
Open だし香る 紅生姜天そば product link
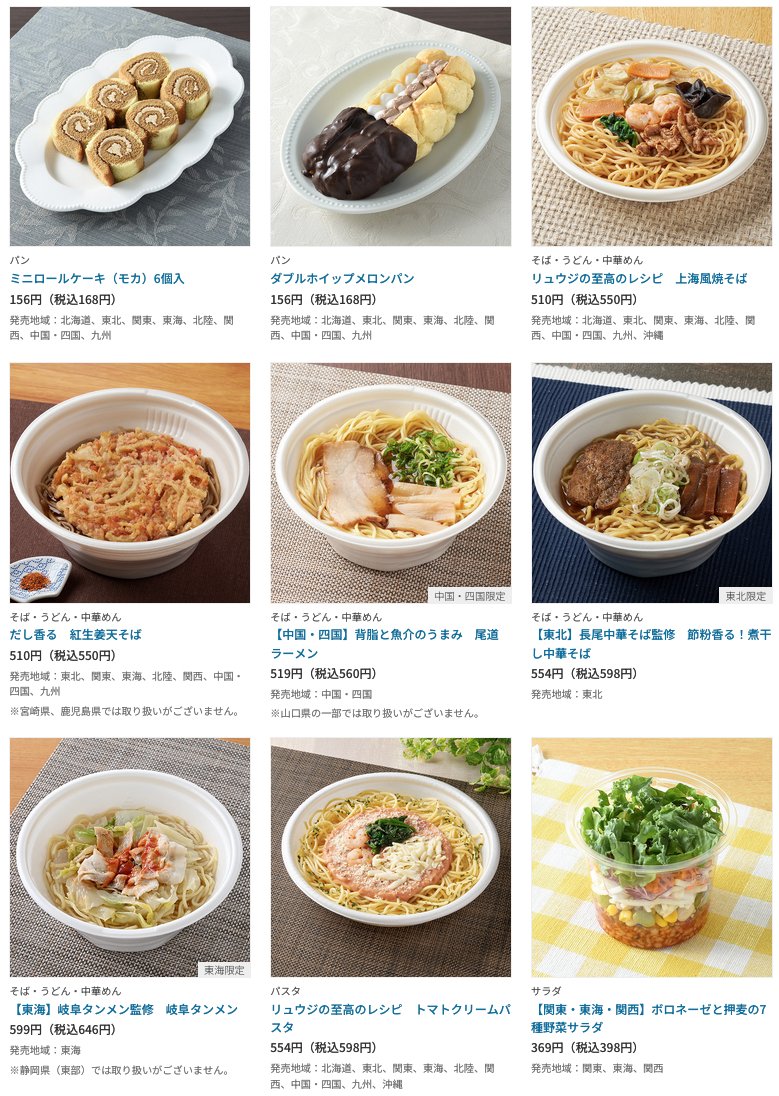click(x=75, y=634)
